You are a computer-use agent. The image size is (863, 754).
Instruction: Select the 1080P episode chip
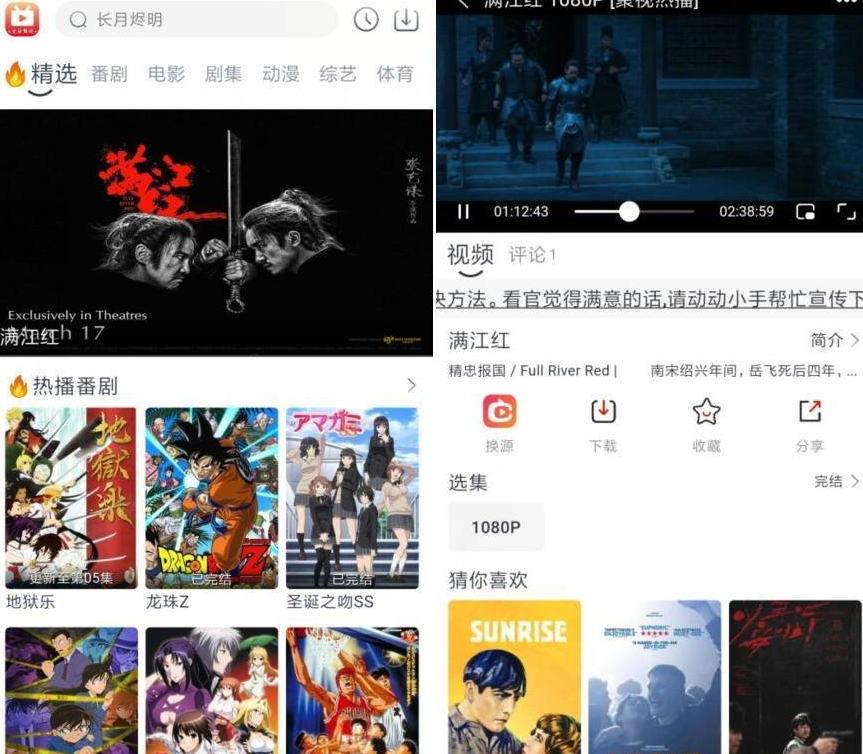496,526
